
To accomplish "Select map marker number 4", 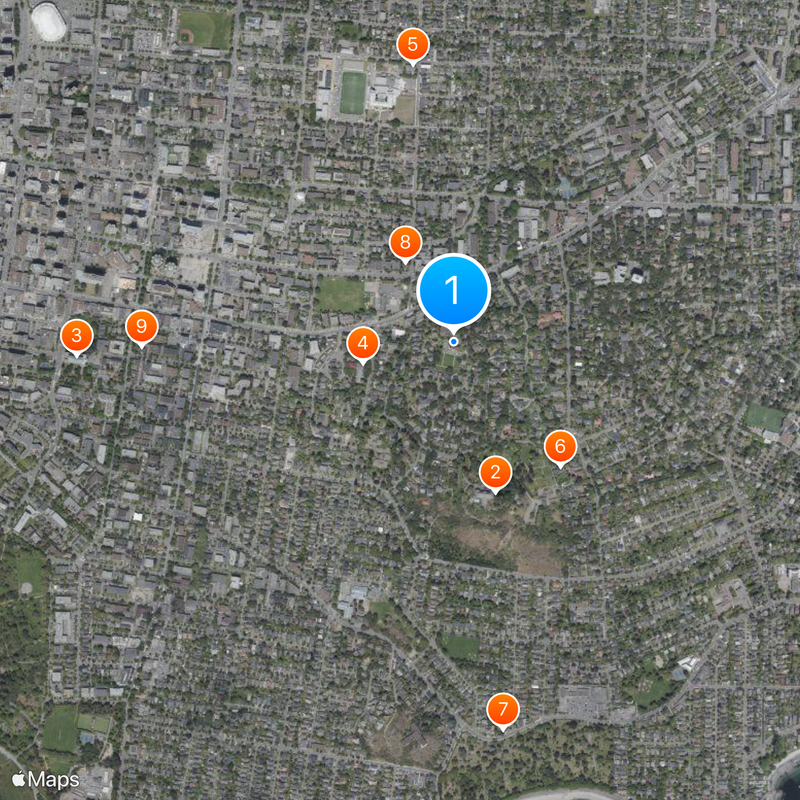I will pos(363,343).
